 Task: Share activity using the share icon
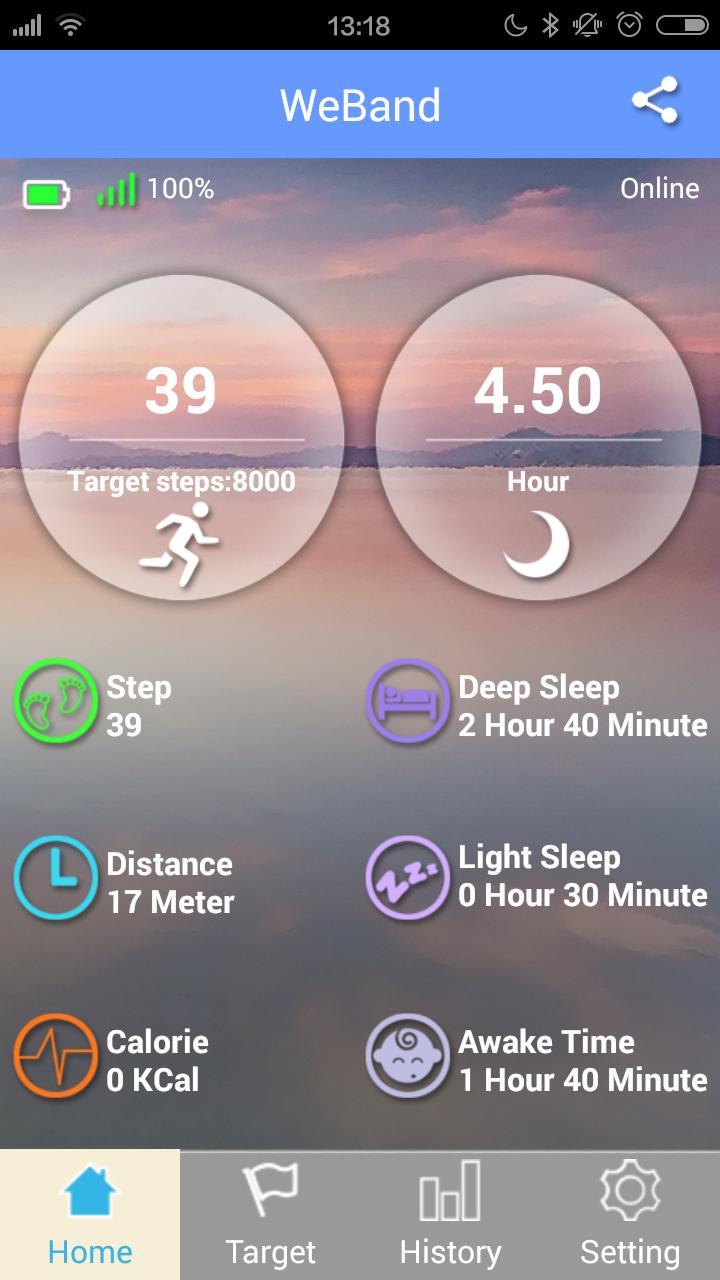pos(655,102)
